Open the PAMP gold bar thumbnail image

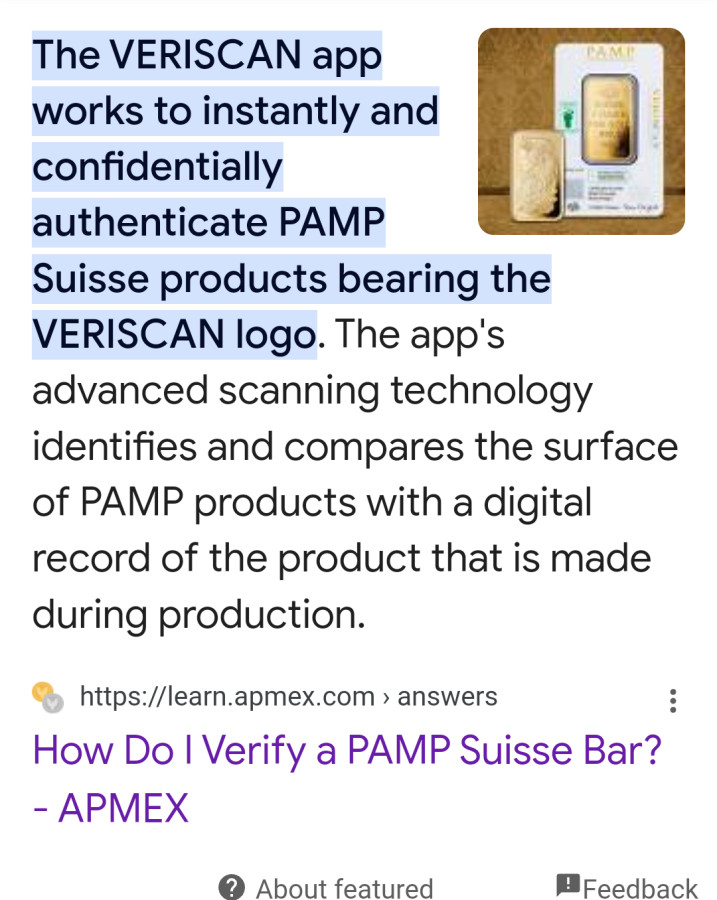click(581, 131)
